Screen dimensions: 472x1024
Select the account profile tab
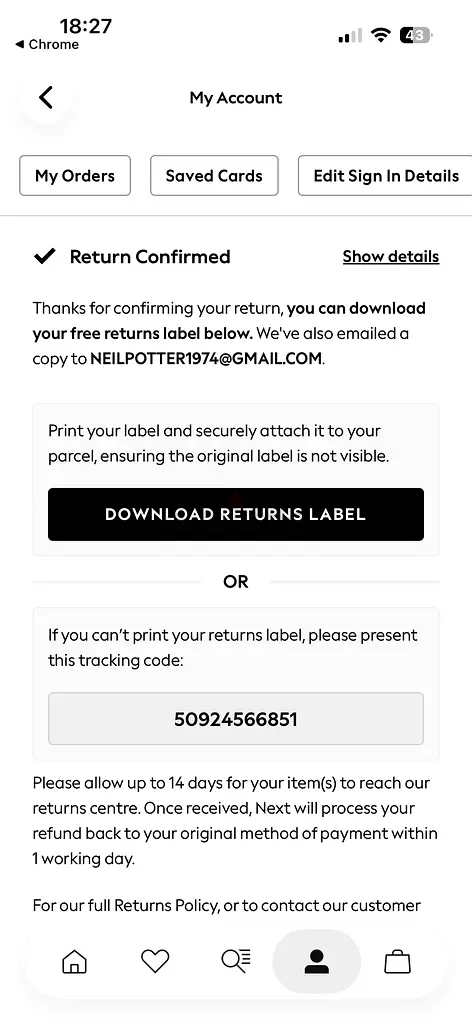317,961
